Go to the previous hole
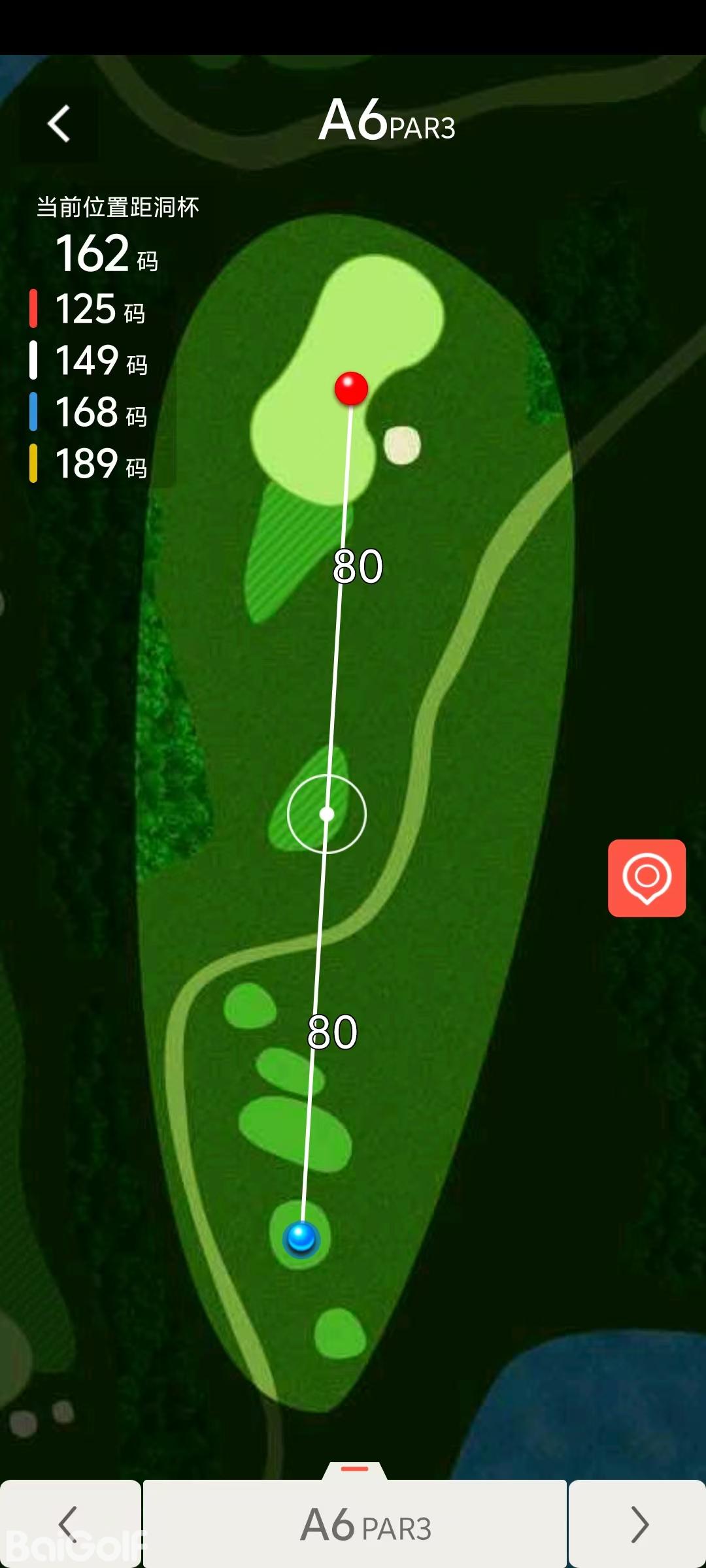 click(x=69, y=1524)
